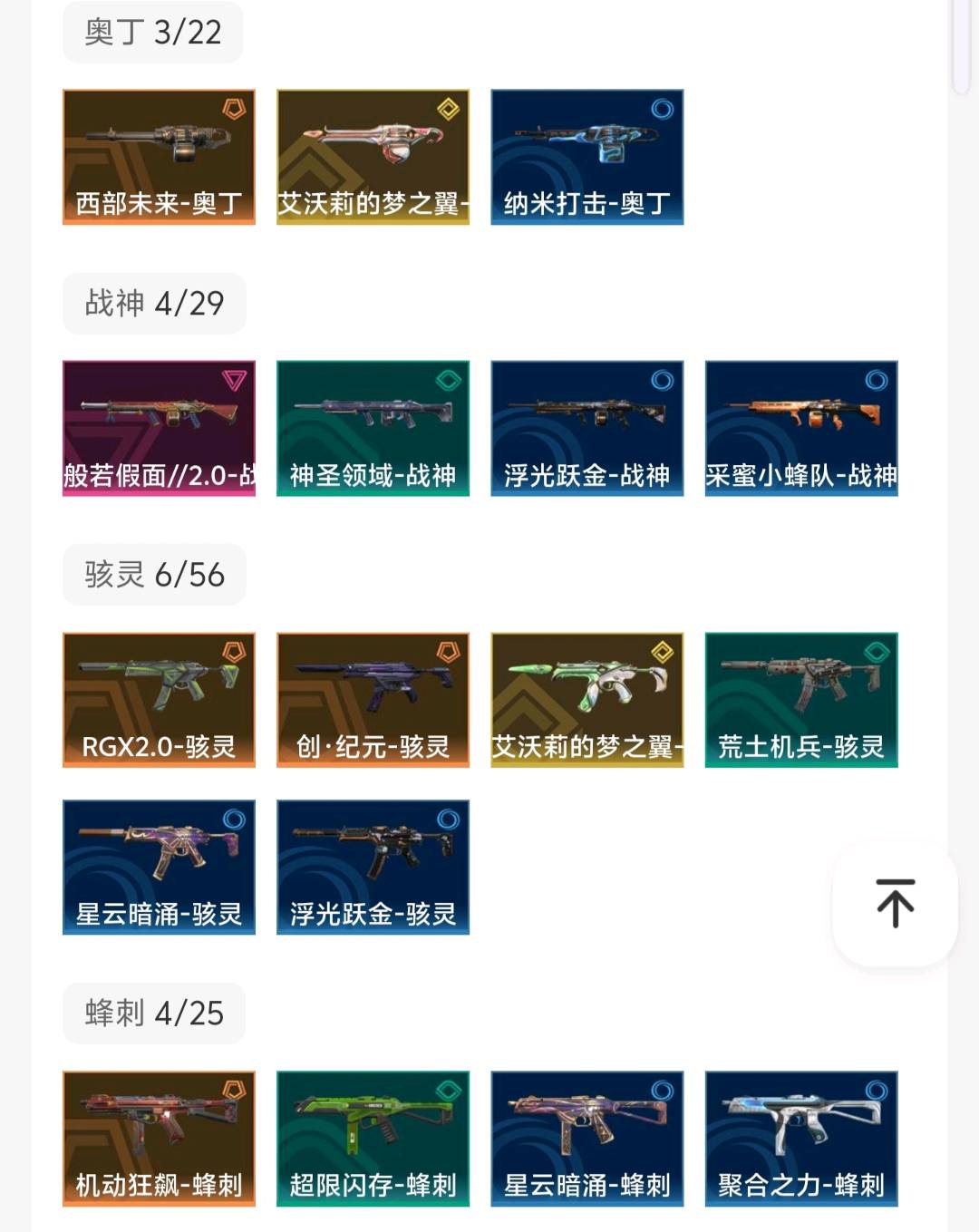Select the 聚合之力-蜂刺 skin

tap(801, 1139)
